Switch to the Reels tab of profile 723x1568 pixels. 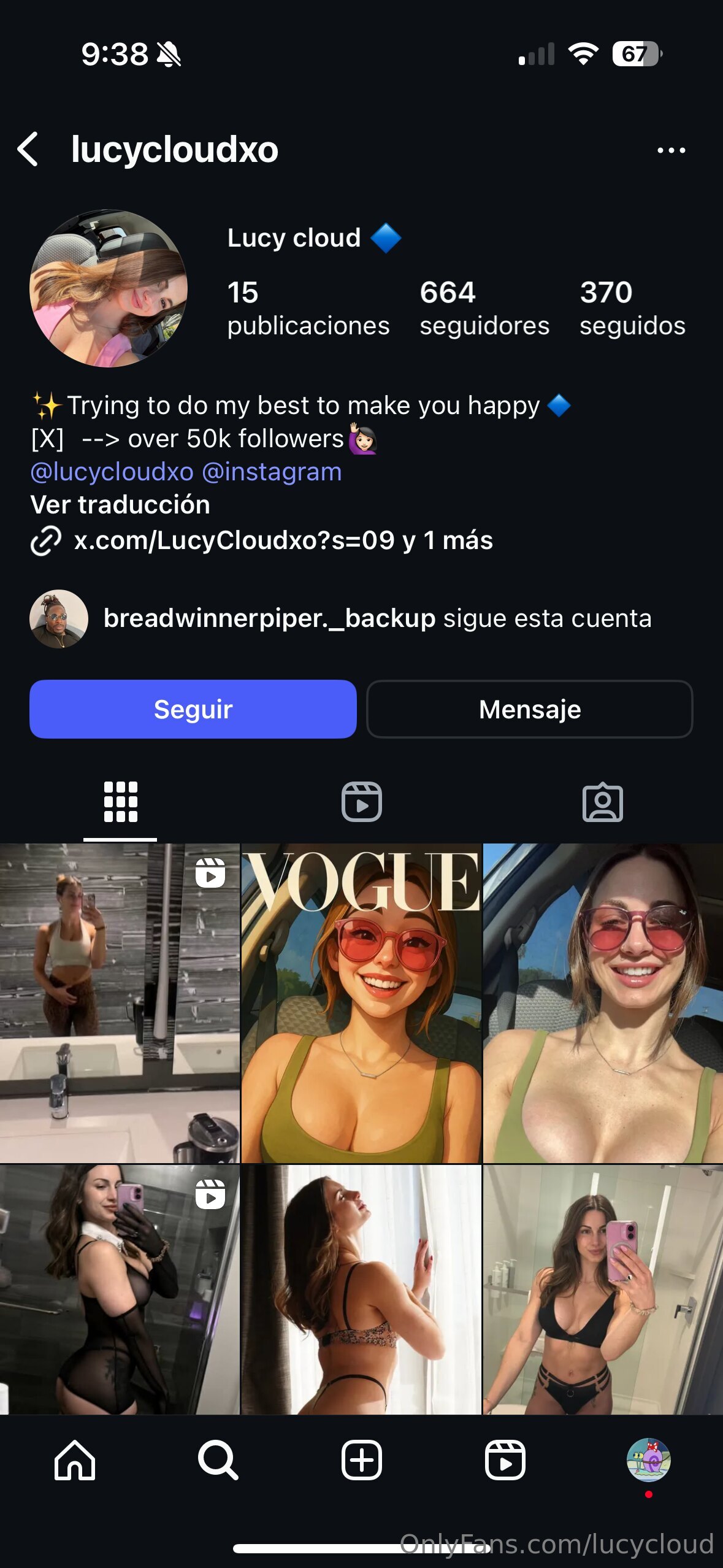click(361, 801)
